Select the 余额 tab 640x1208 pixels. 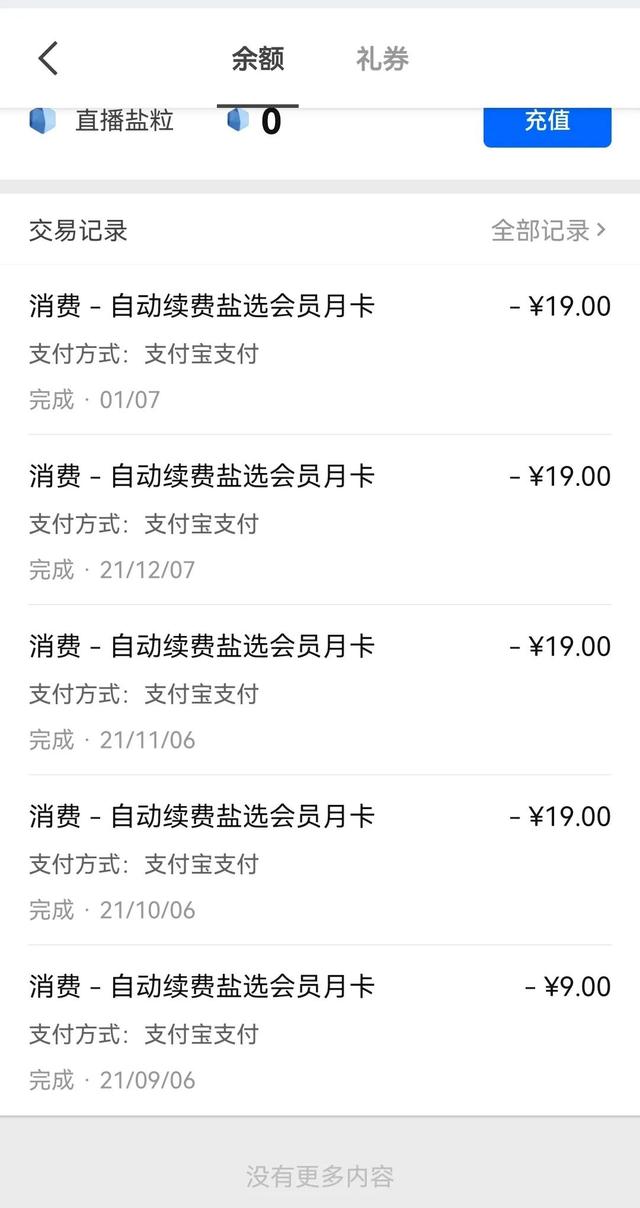(258, 59)
